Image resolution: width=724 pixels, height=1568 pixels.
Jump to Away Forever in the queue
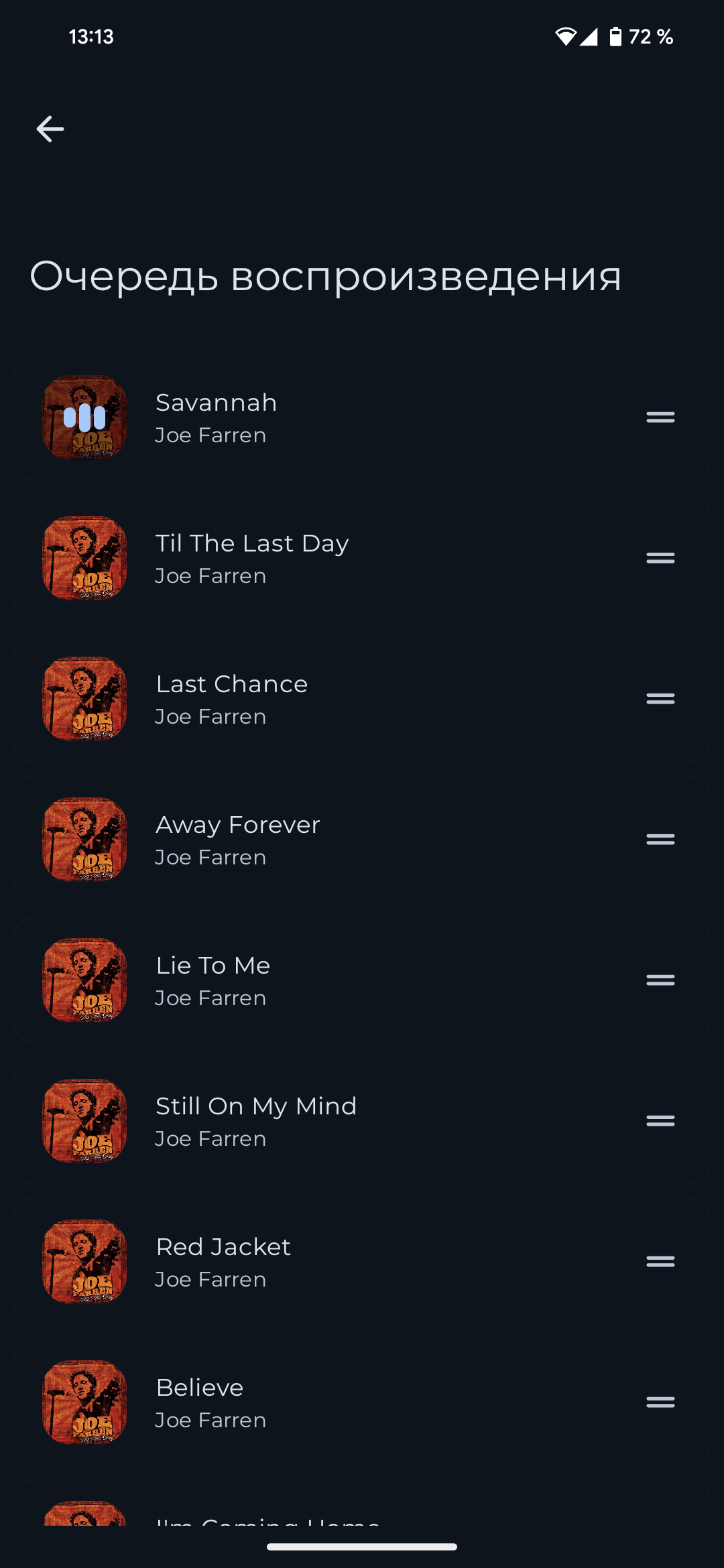point(335,840)
